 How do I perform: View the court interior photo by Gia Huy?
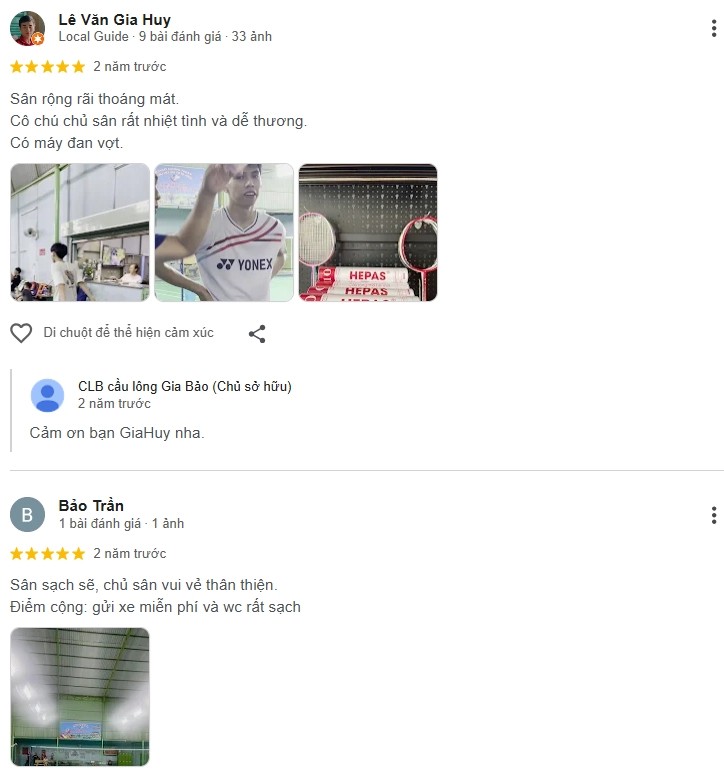coord(80,232)
